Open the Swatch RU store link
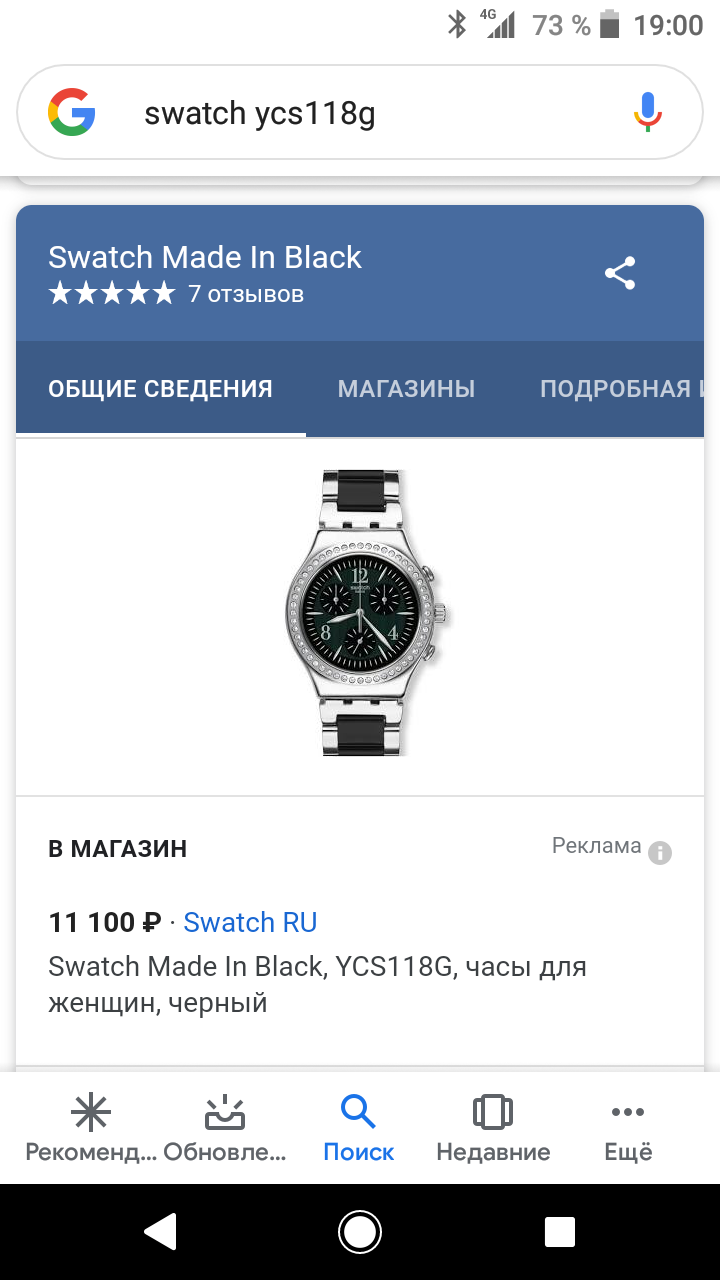Screen dimensions: 720x1280 coord(250,922)
